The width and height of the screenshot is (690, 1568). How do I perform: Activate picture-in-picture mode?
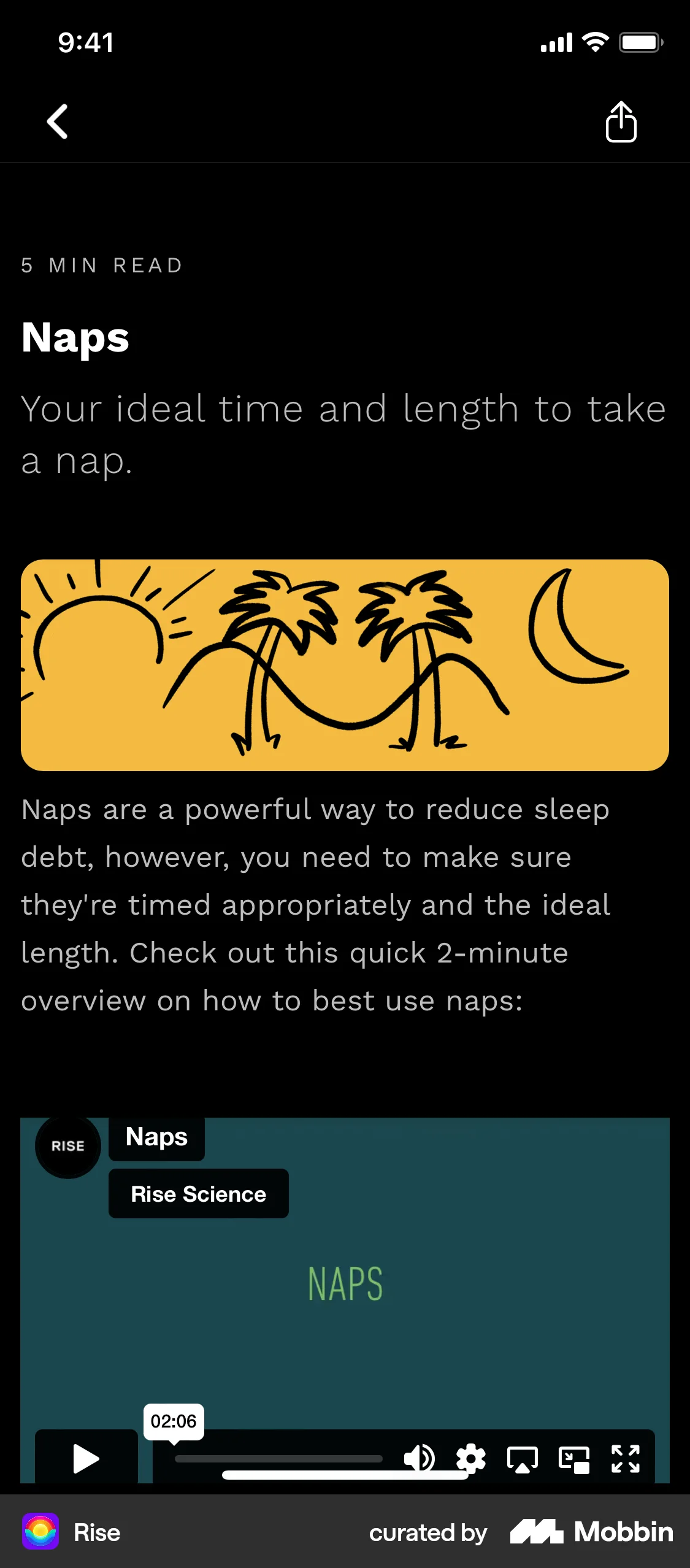[573, 1459]
